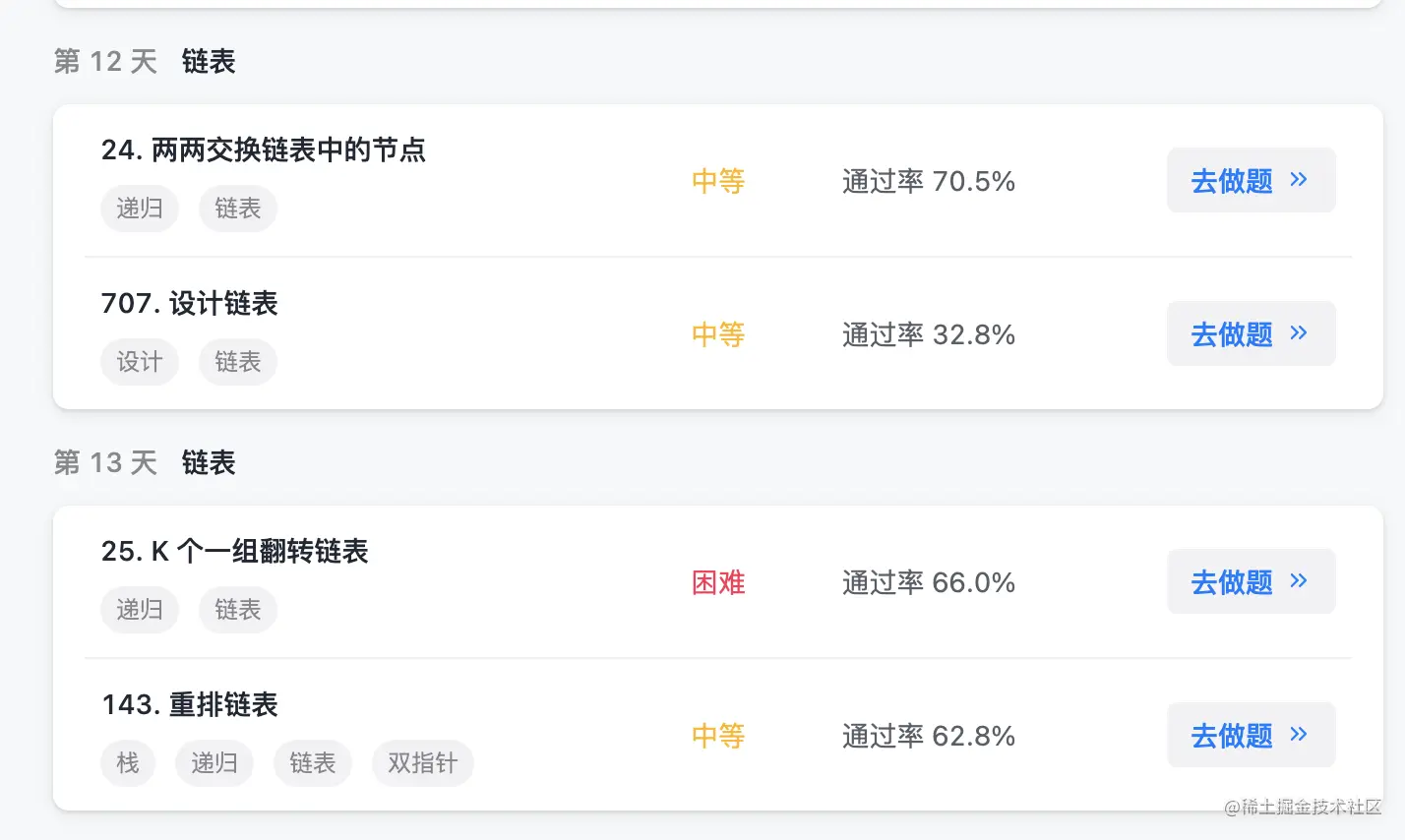The width and height of the screenshot is (1405, 840).
Task: Open problem 25. K 个一组翻转链表
Action: tap(234, 551)
